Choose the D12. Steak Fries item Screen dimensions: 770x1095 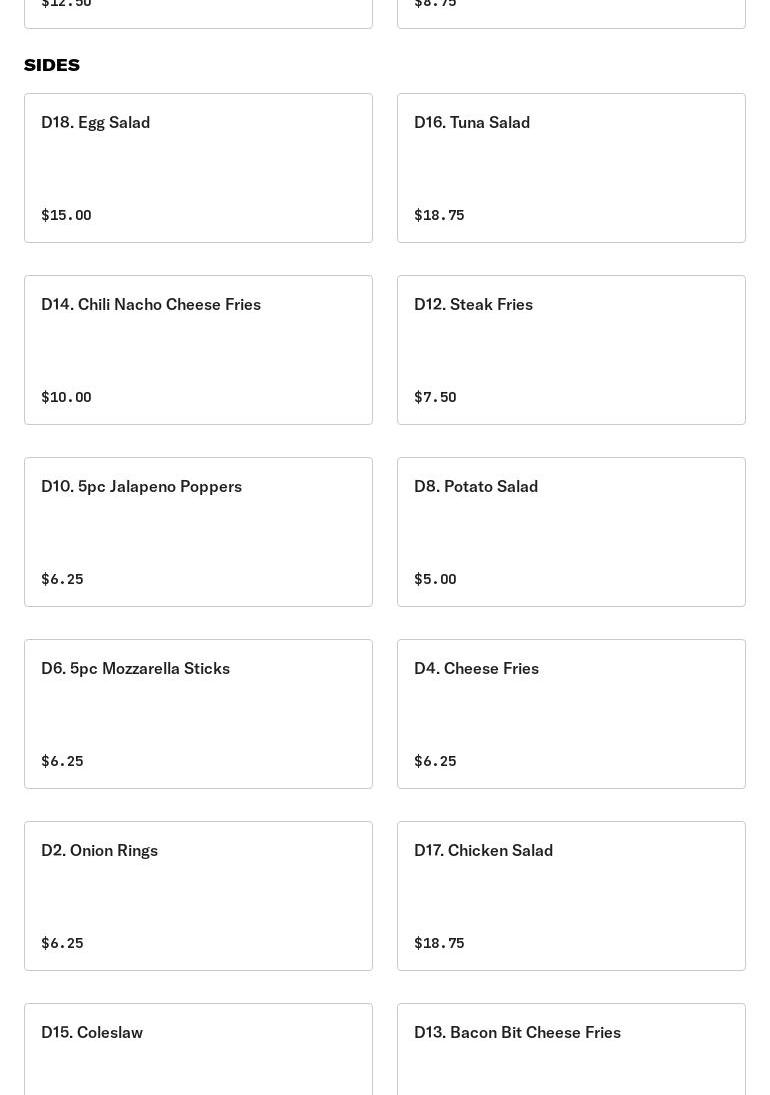pos(571,350)
